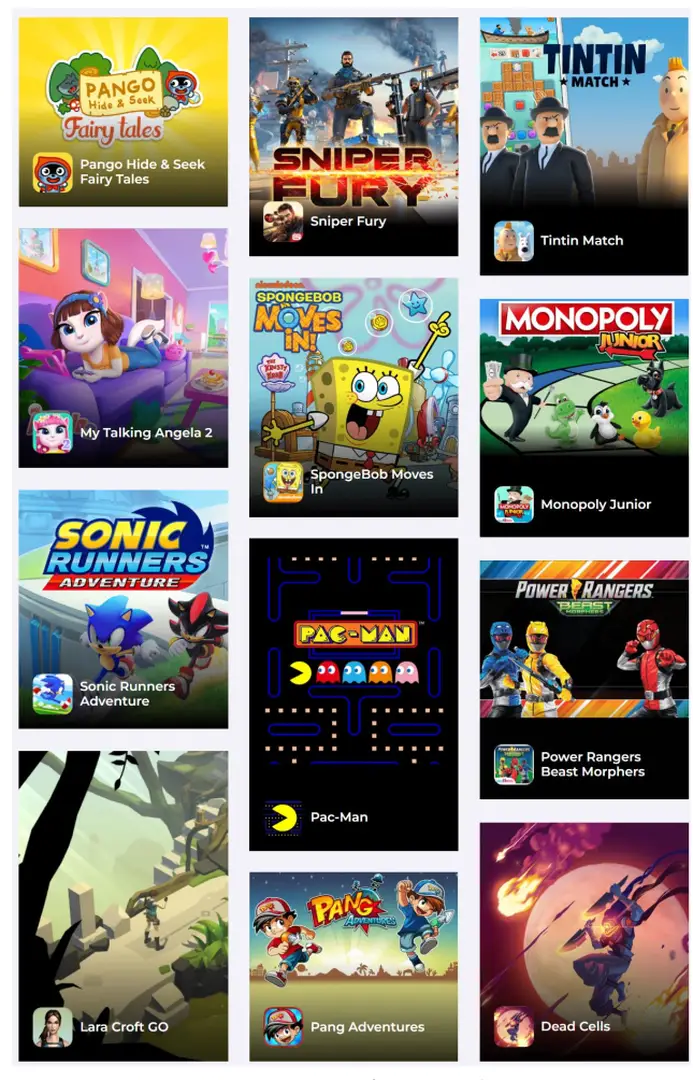
Task: Open My Talking Angela 2
Action: [123, 348]
